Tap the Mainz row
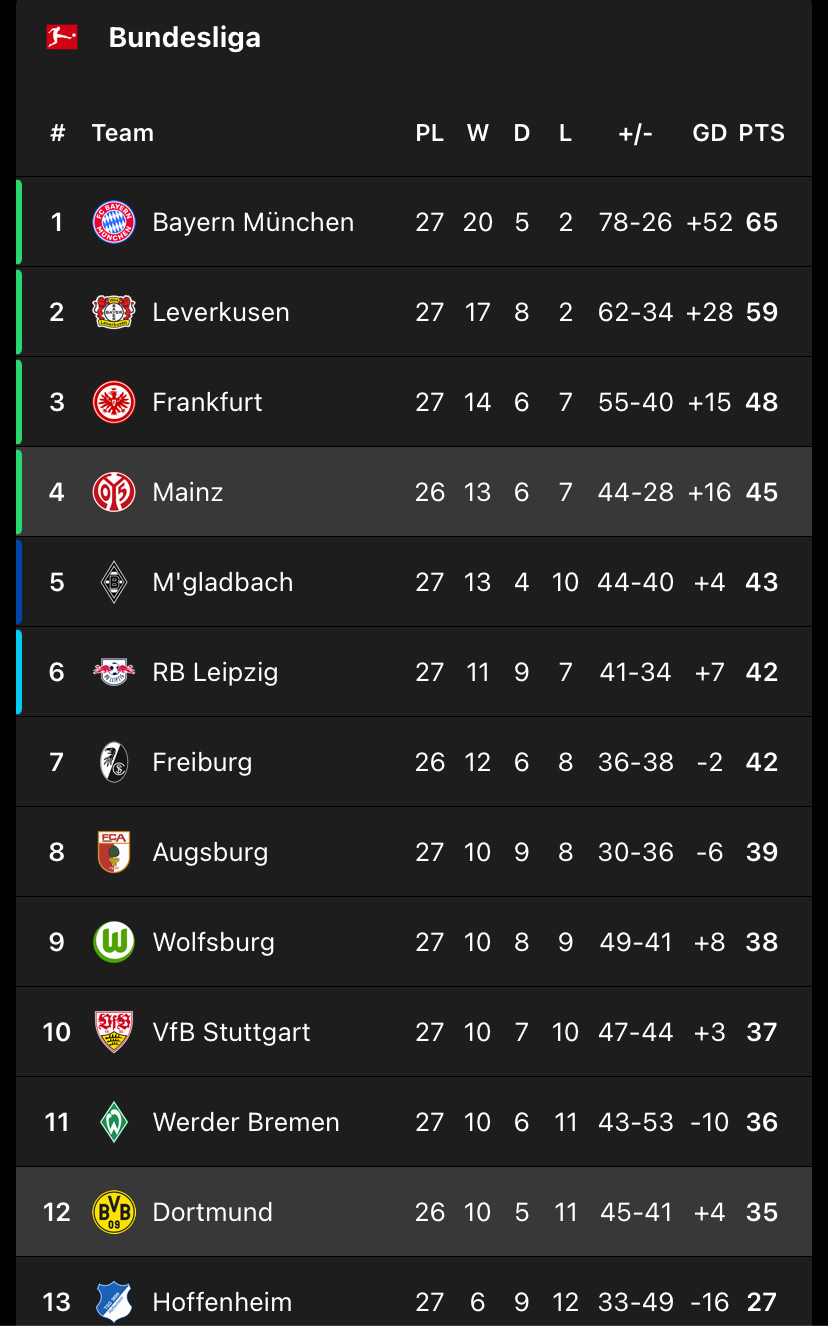The width and height of the screenshot is (828, 1326). click(188, 492)
